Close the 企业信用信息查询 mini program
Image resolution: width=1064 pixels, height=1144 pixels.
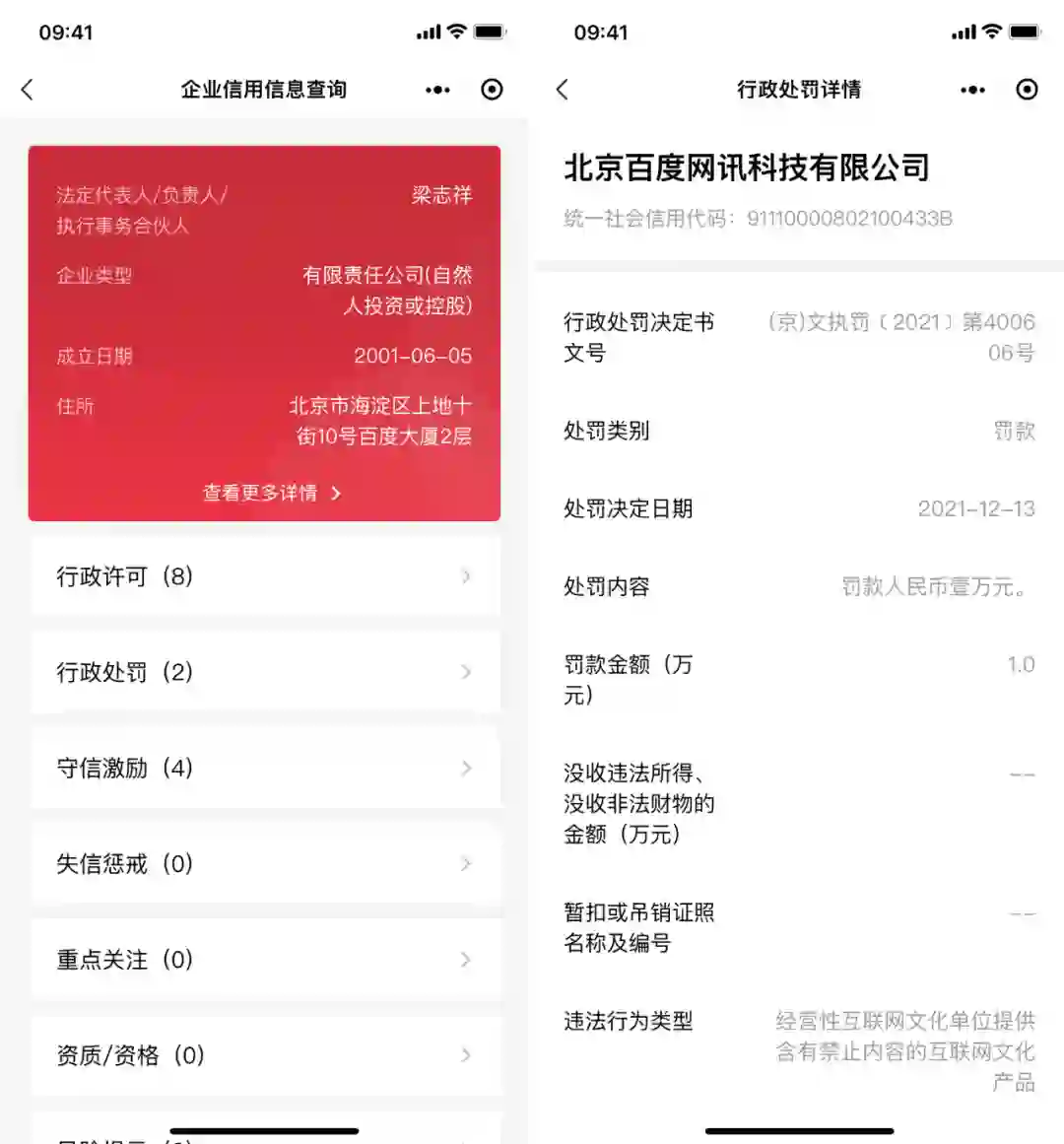click(x=493, y=90)
